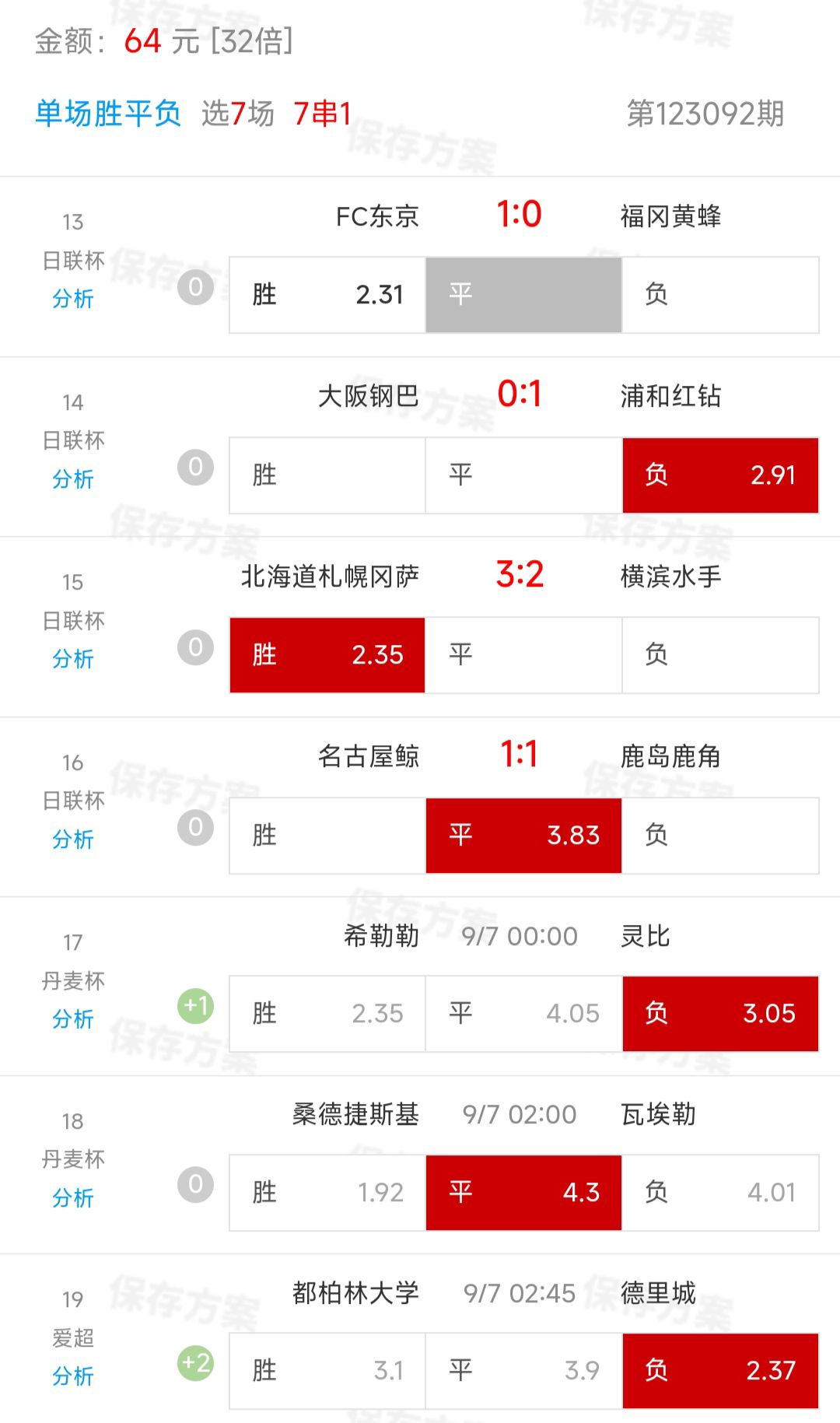This screenshot has height=1423, width=840.
Task: Open analysis for 希勒勒 vs 灵比
Action: (x=72, y=1019)
